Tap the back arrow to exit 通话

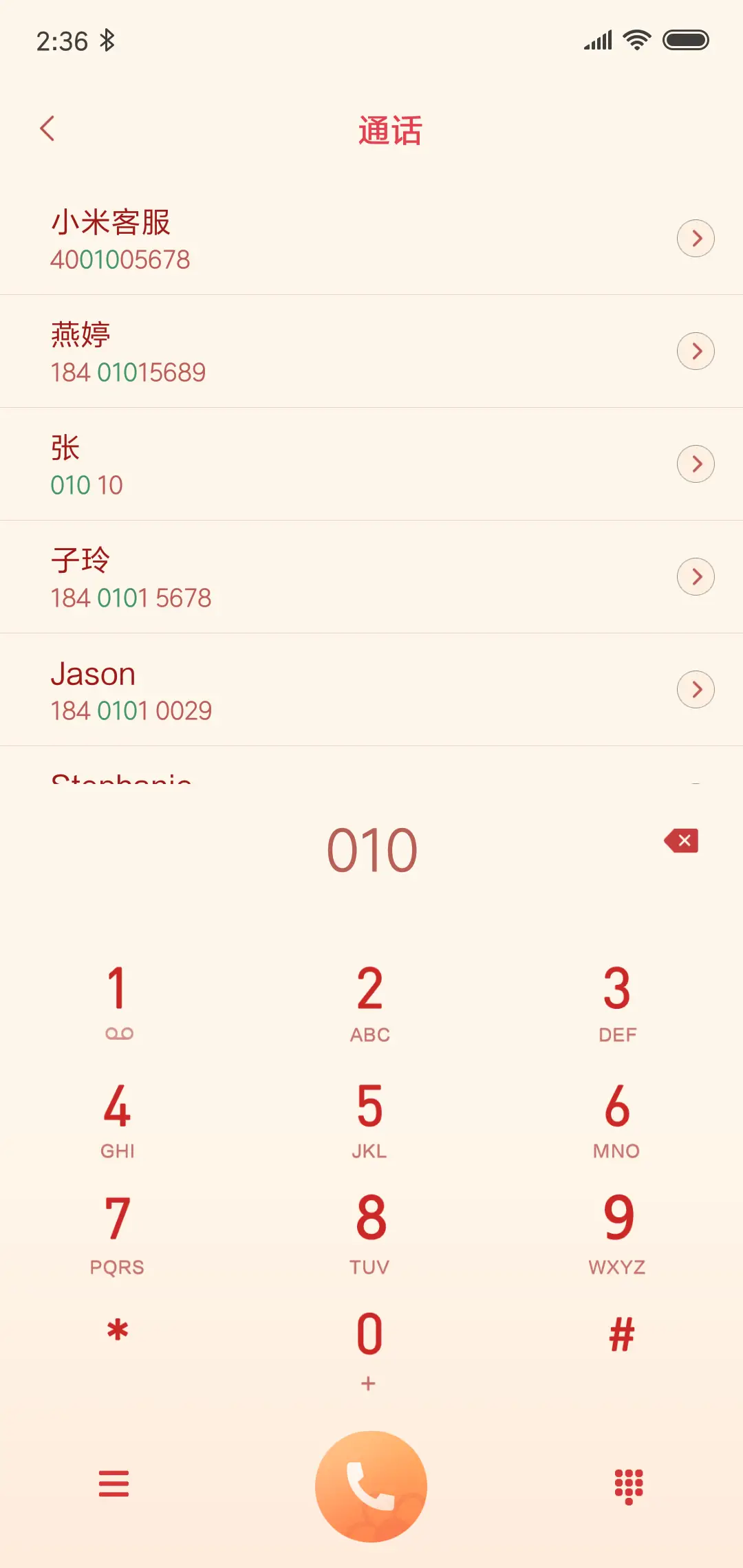[48, 129]
